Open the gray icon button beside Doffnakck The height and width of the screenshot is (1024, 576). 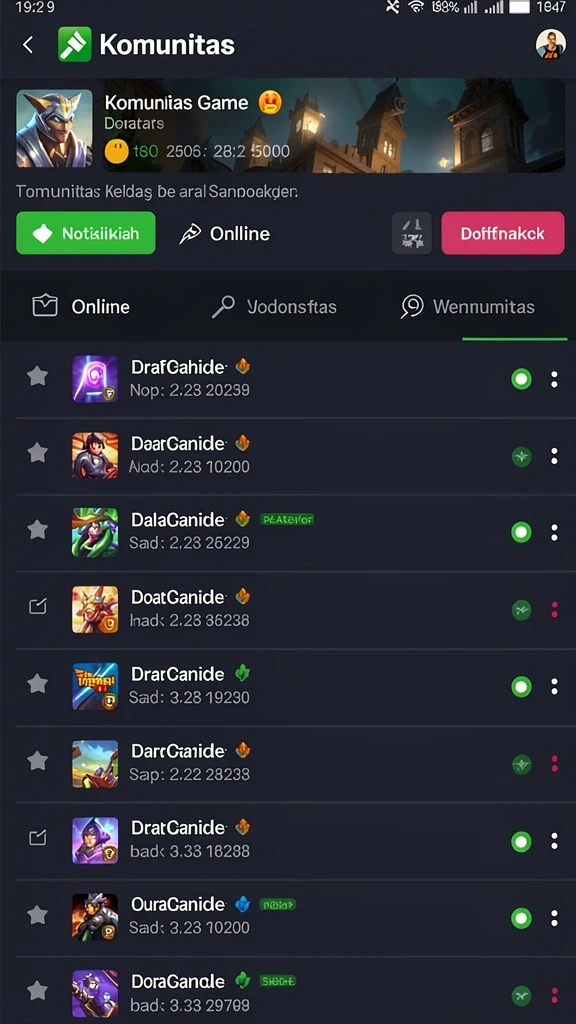(411, 232)
